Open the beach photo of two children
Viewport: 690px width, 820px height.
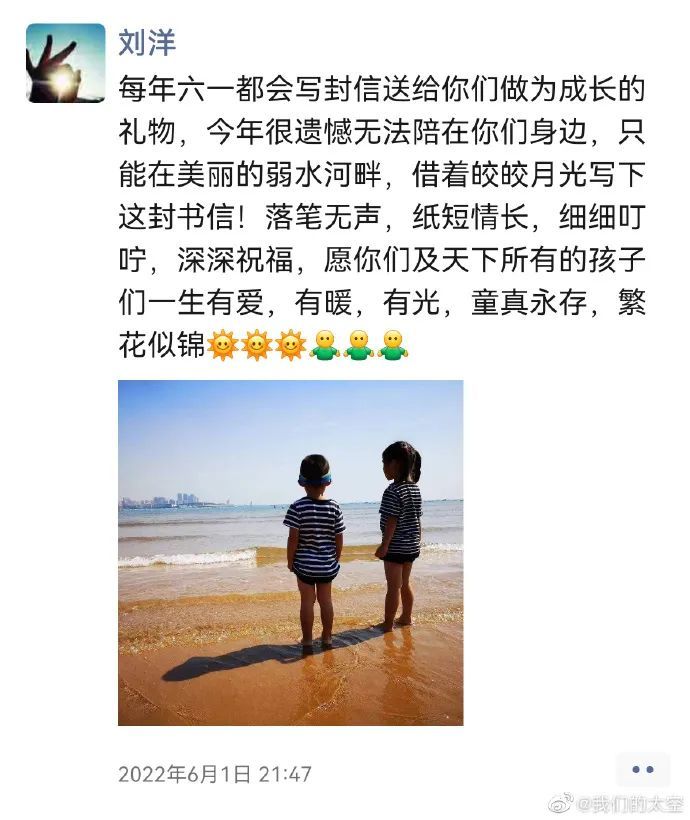[290, 552]
